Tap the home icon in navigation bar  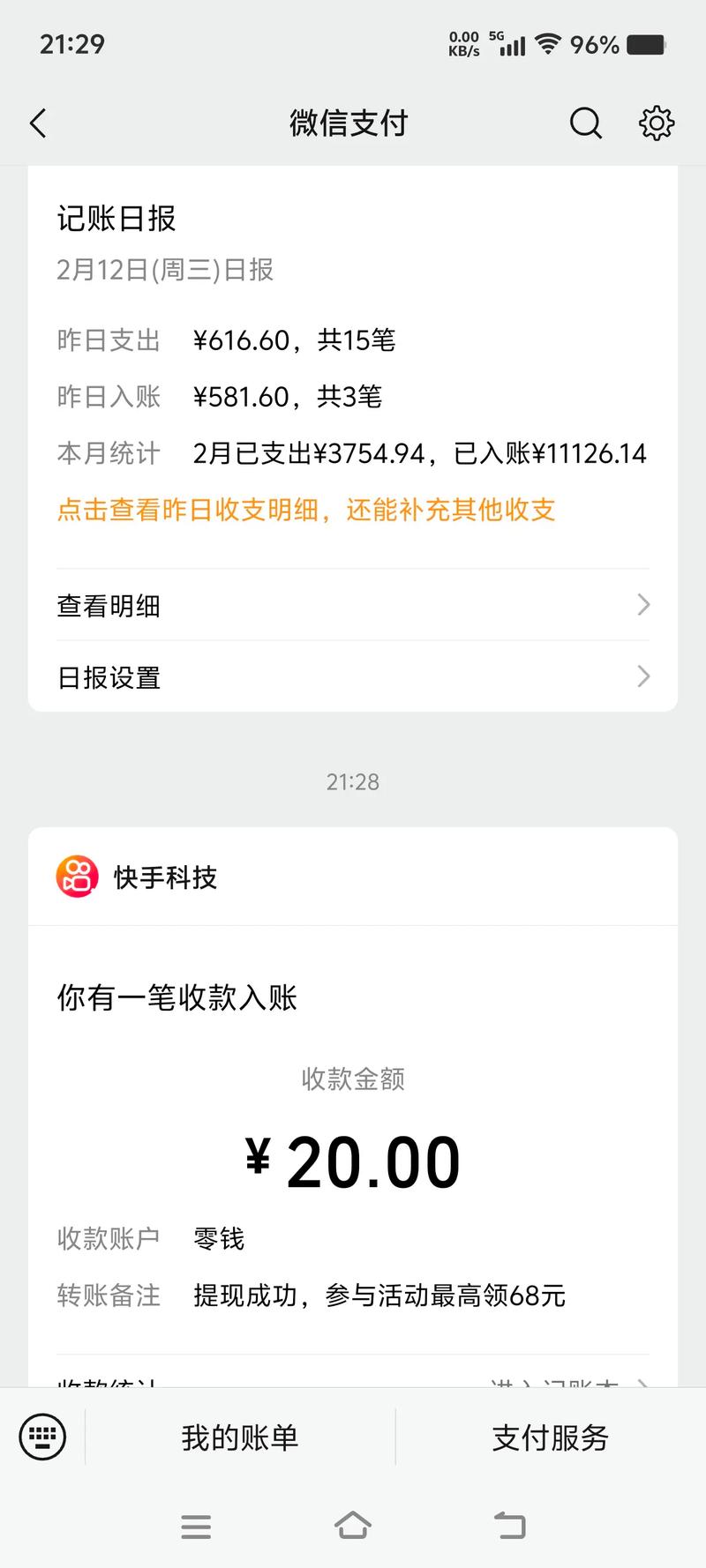pos(353,1526)
